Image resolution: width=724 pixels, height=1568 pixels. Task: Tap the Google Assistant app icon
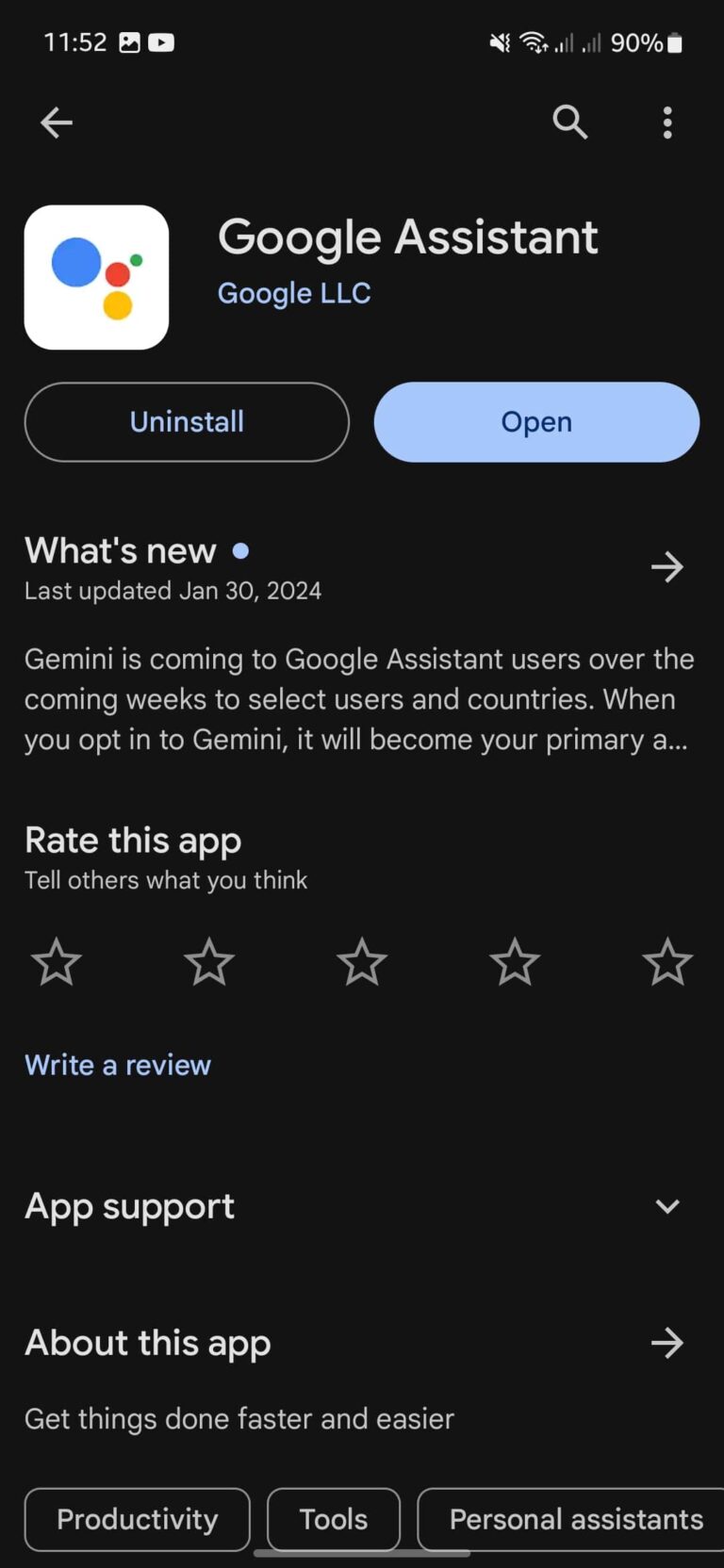[95, 276]
